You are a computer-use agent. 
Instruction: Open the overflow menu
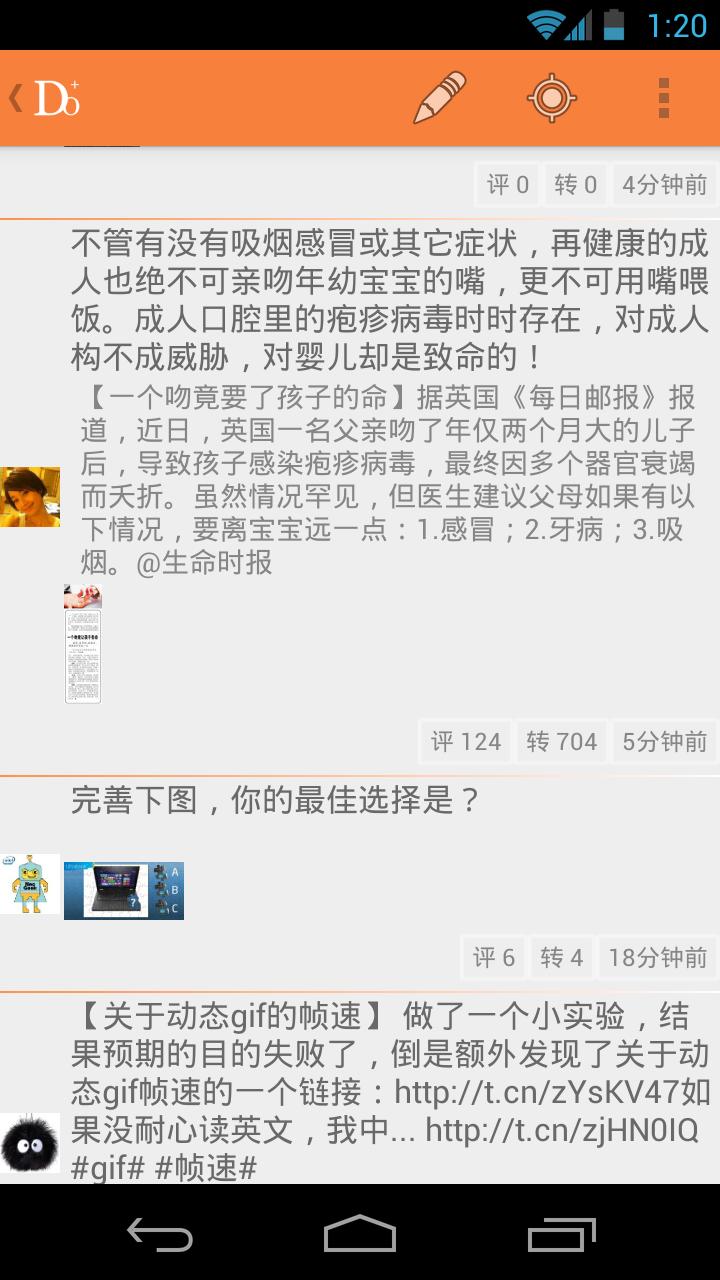(x=663, y=98)
